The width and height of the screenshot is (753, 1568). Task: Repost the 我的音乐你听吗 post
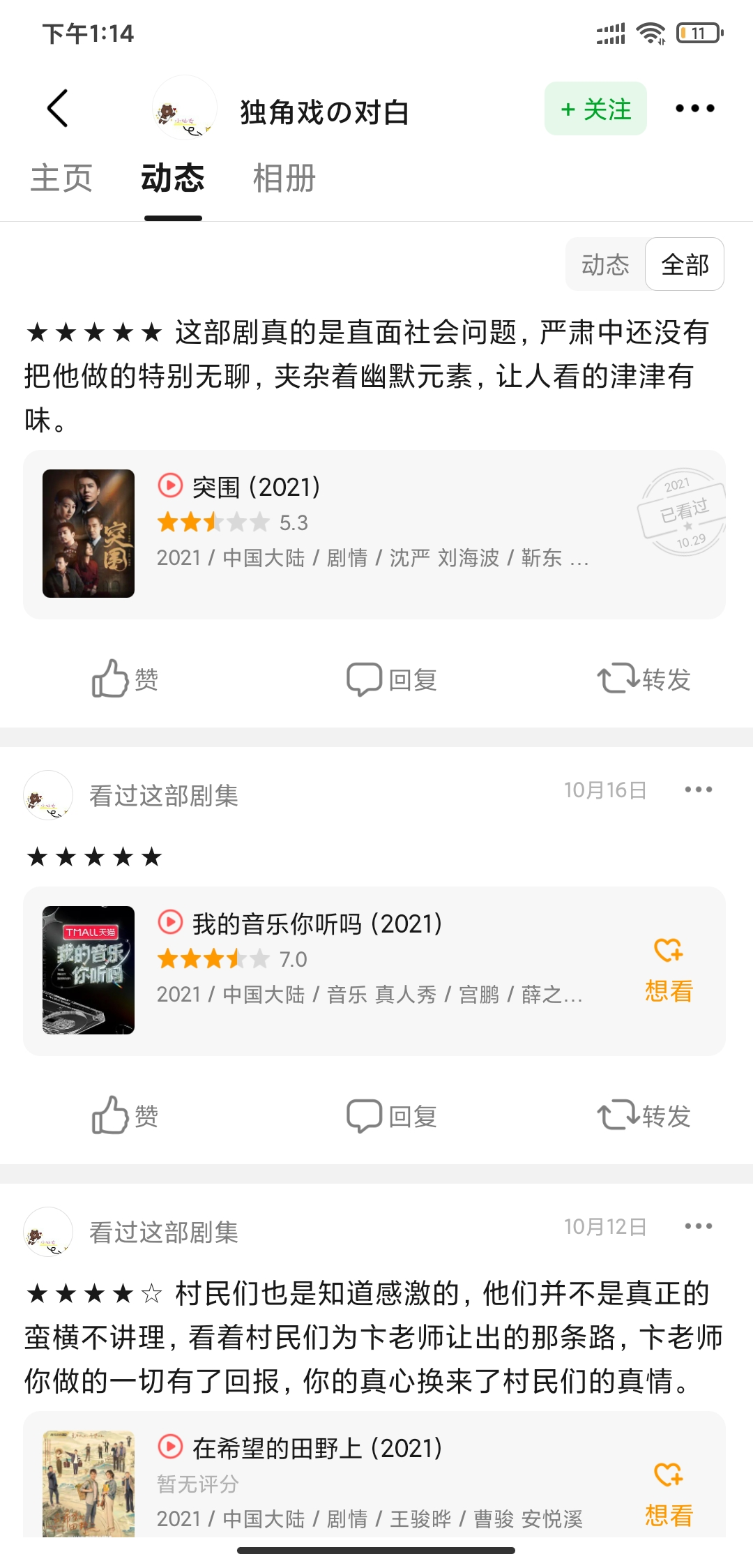coord(644,1115)
